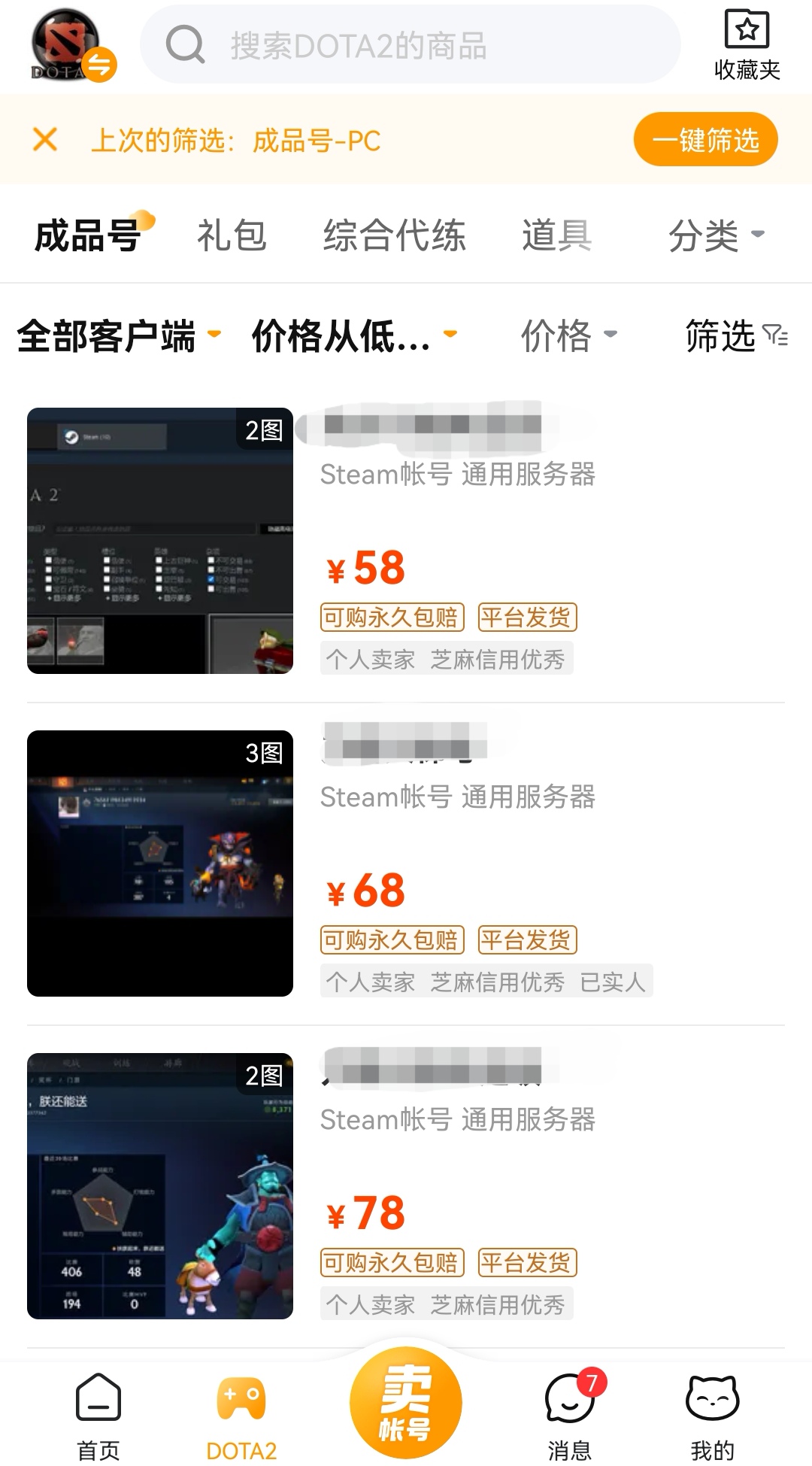
Task: Switch to the 礼包 tab
Action: [x=232, y=235]
